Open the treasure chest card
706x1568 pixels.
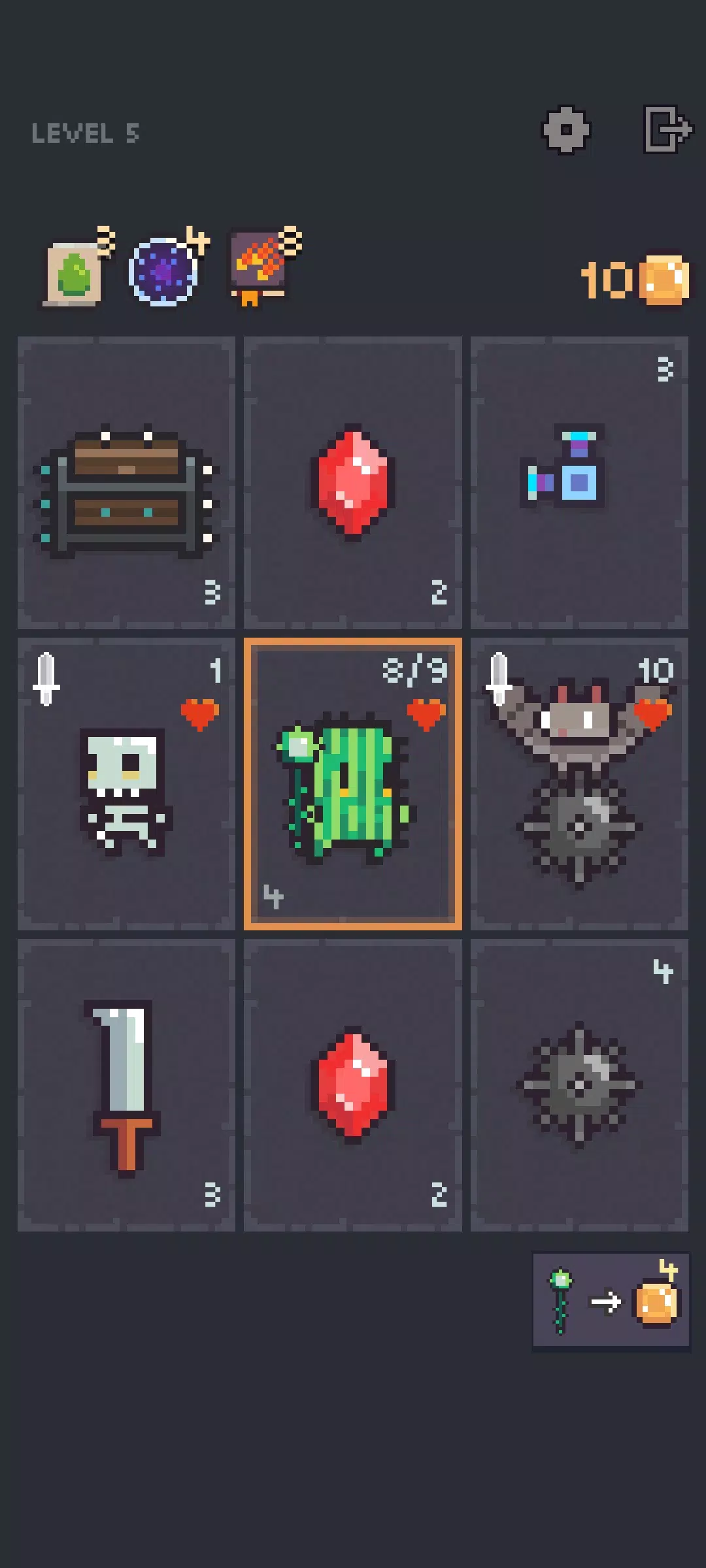[x=126, y=483]
